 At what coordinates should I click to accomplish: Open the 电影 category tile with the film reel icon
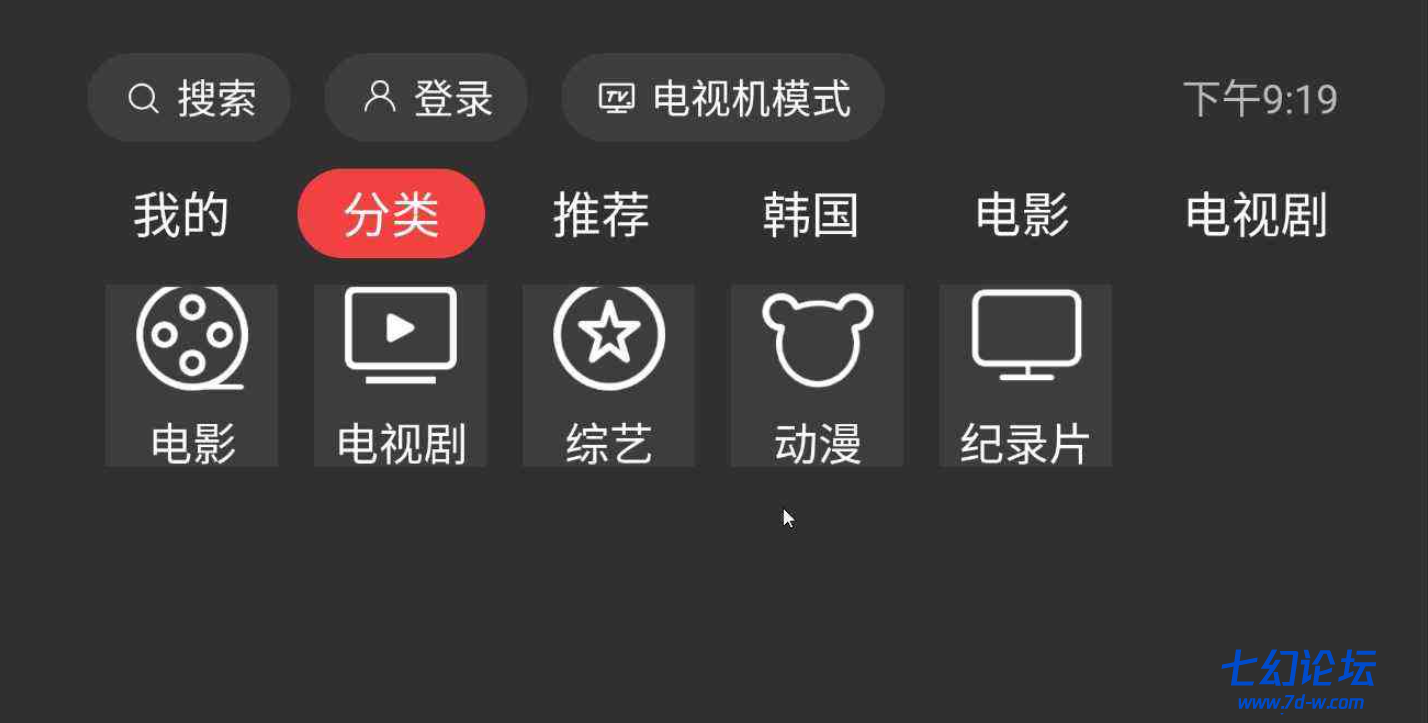pyautogui.click(x=192, y=375)
